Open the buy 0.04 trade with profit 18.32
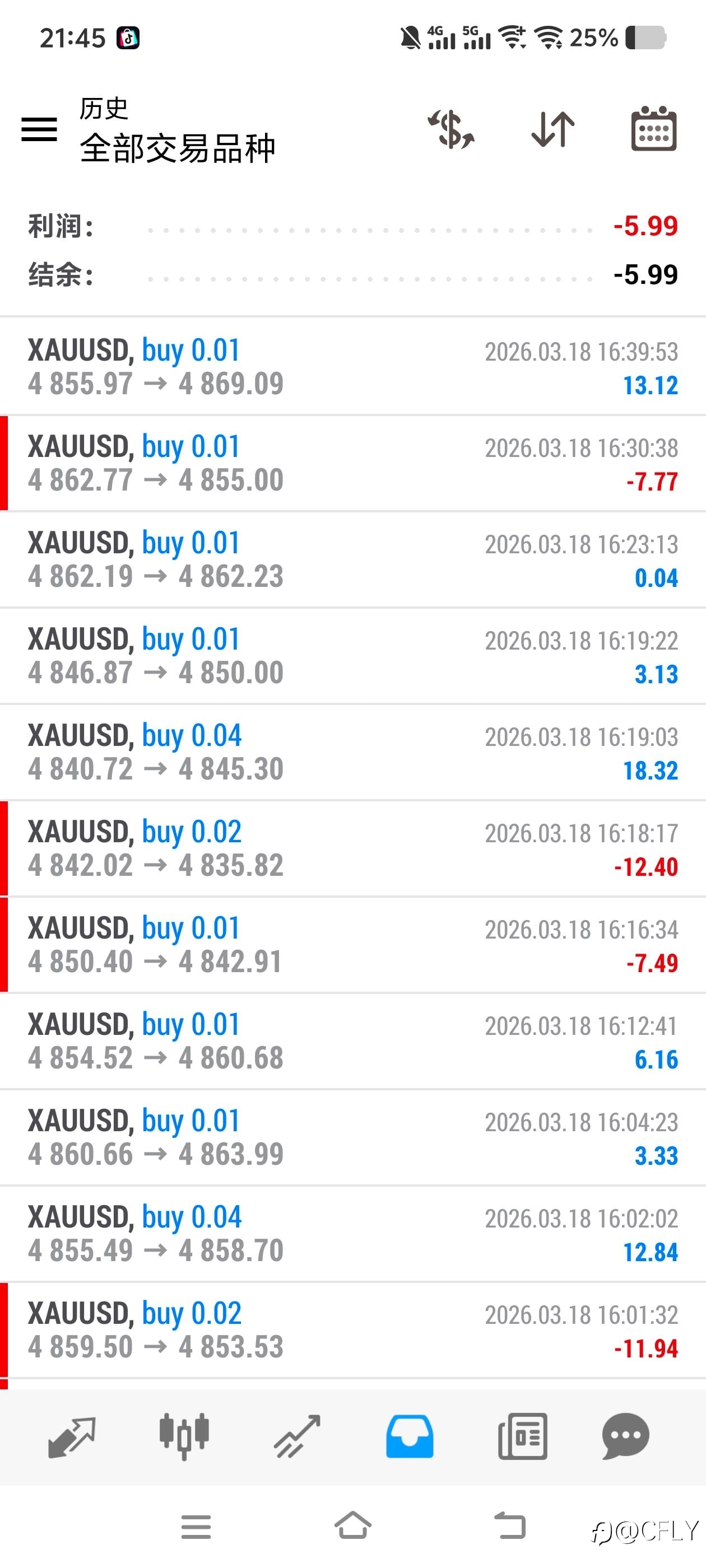706x1568 pixels. pos(352,752)
